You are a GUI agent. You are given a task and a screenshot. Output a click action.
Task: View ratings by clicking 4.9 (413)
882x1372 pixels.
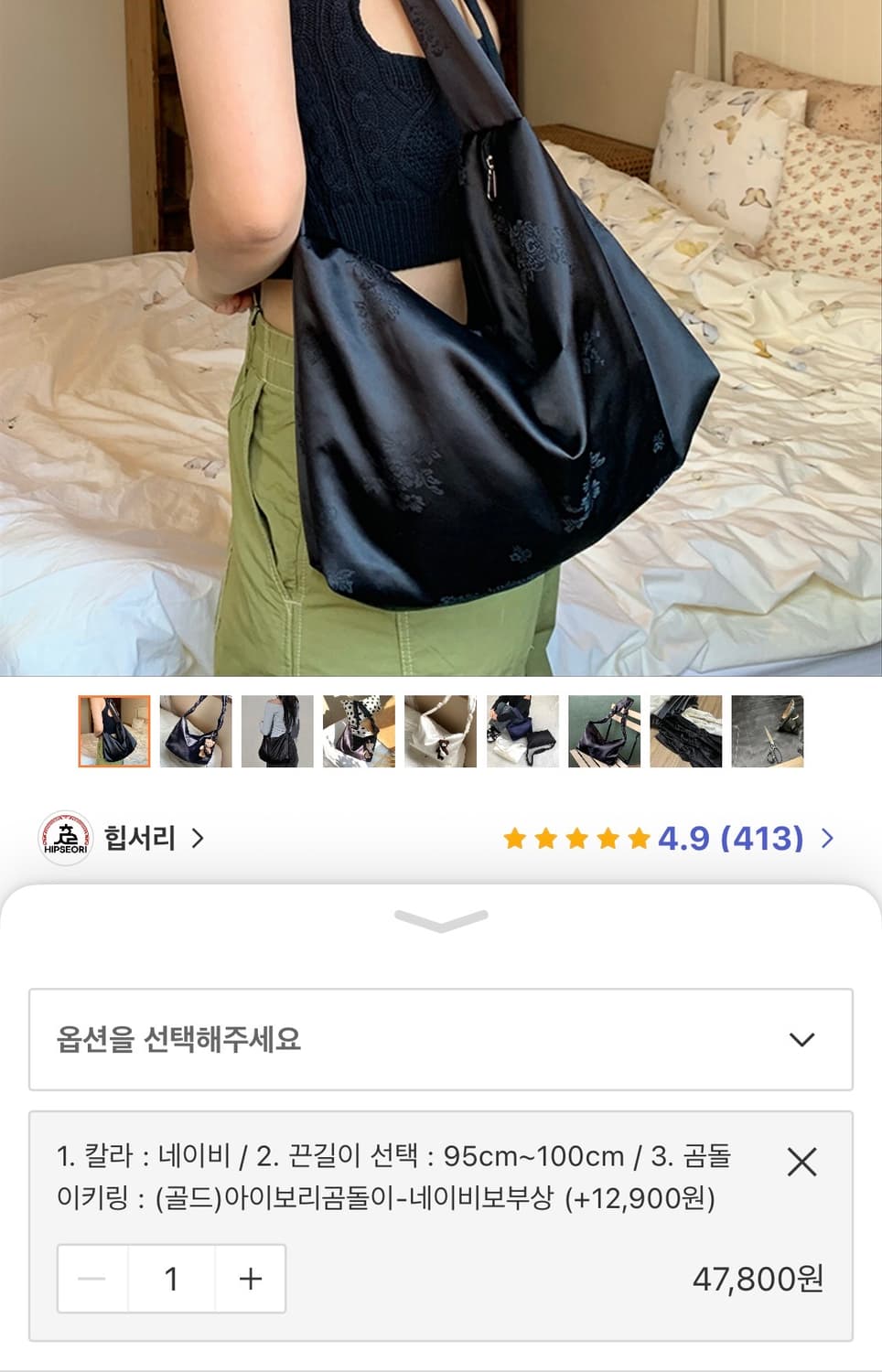click(728, 835)
